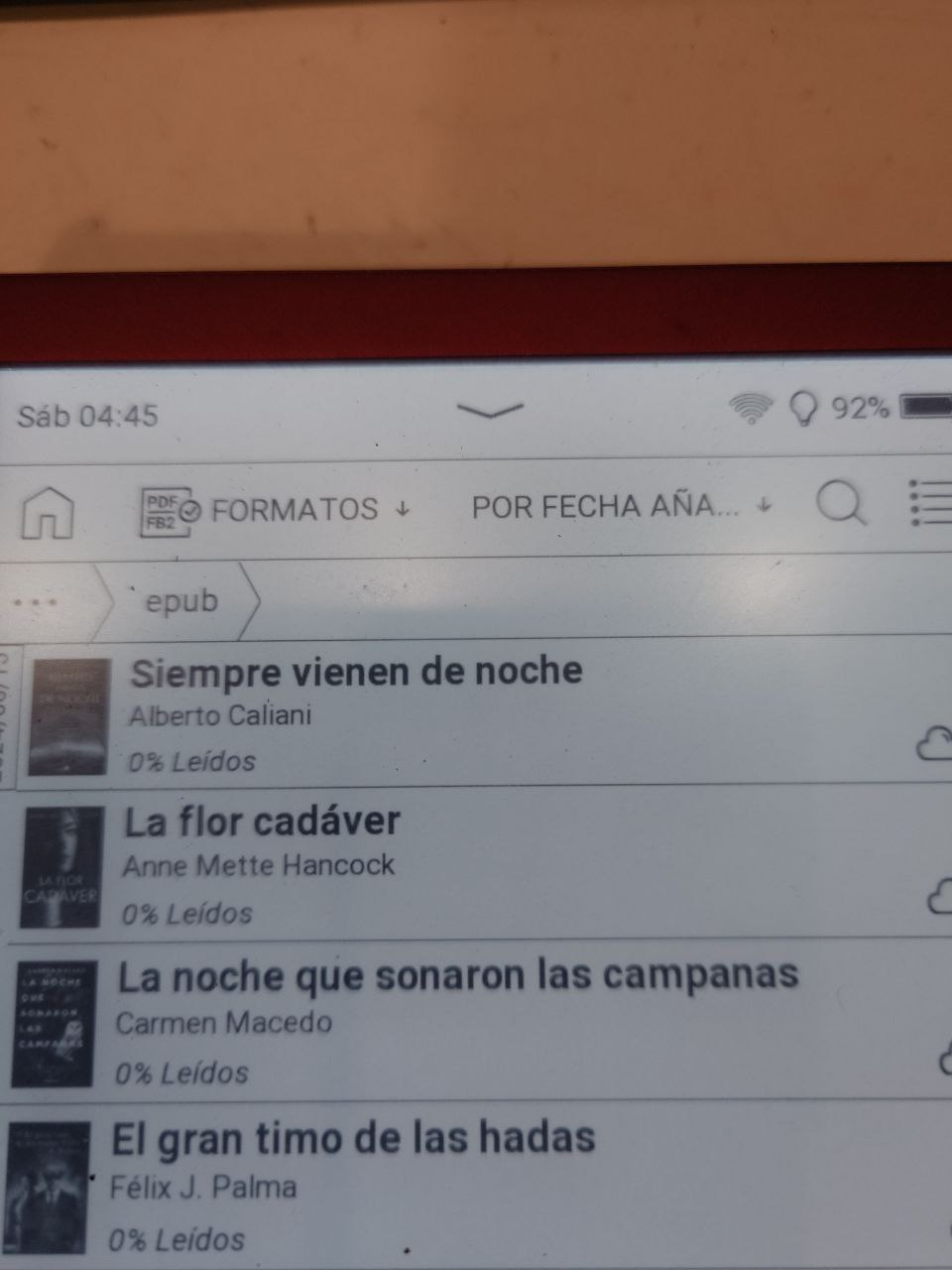Viewport: 952px width, 1270px height.
Task: Go to the home screen icon
Action: pyautogui.click(x=48, y=512)
